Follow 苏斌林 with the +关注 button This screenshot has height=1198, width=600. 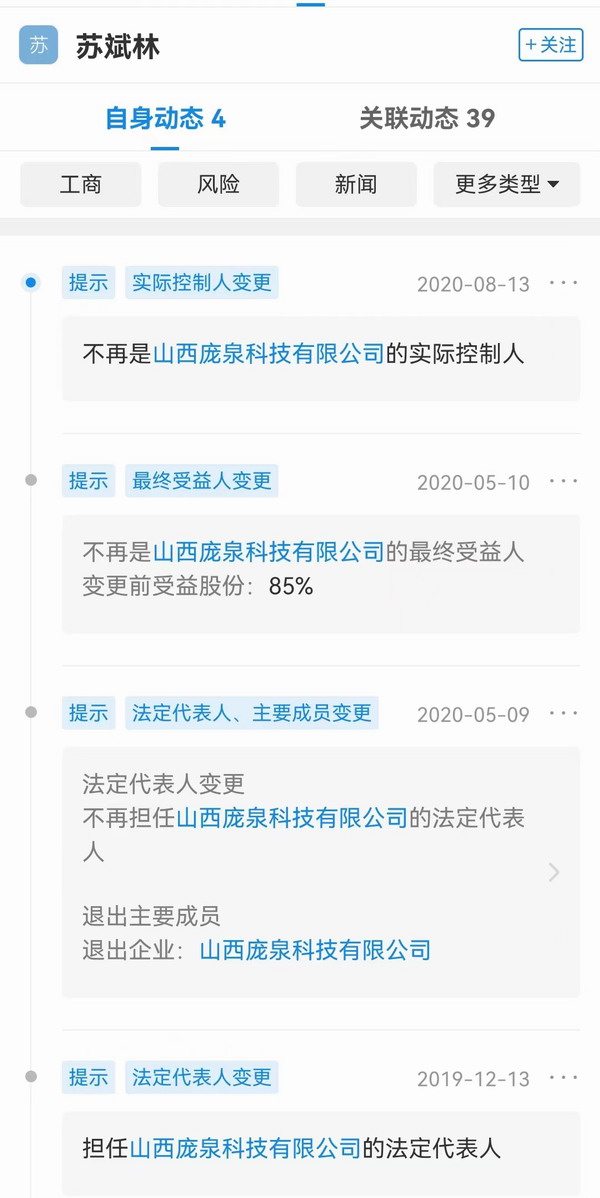point(551,45)
